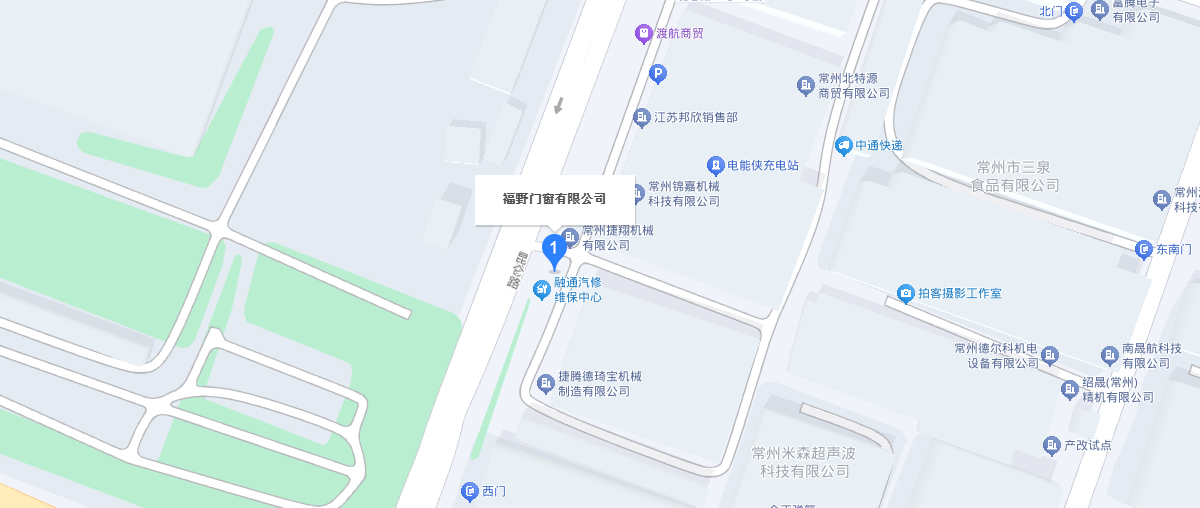Tap the 捷腾德琦宝机械制造有限公司 marker
1200x508 pixels.
(x=546, y=383)
